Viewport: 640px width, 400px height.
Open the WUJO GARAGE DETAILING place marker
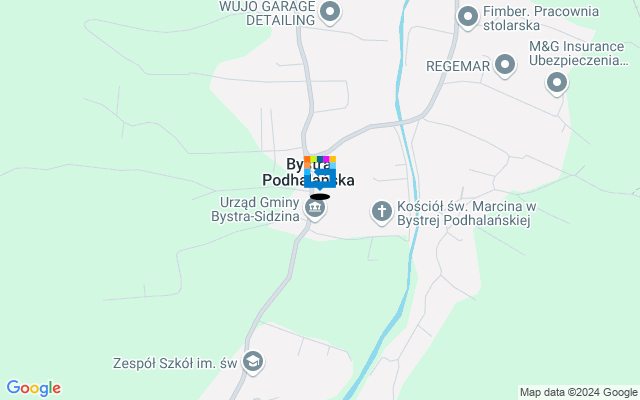[x=331, y=12]
